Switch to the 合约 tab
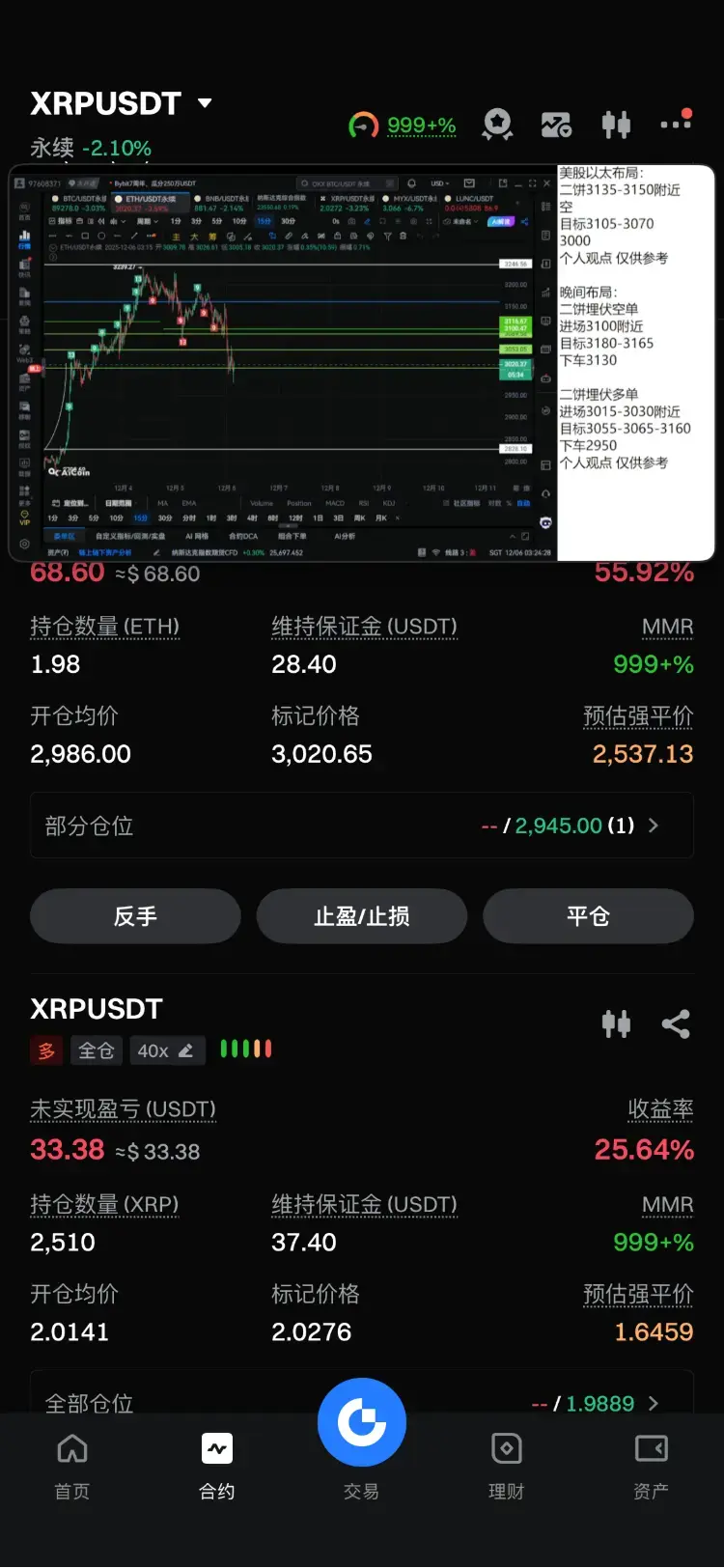The height and width of the screenshot is (1568, 724). point(217,1466)
